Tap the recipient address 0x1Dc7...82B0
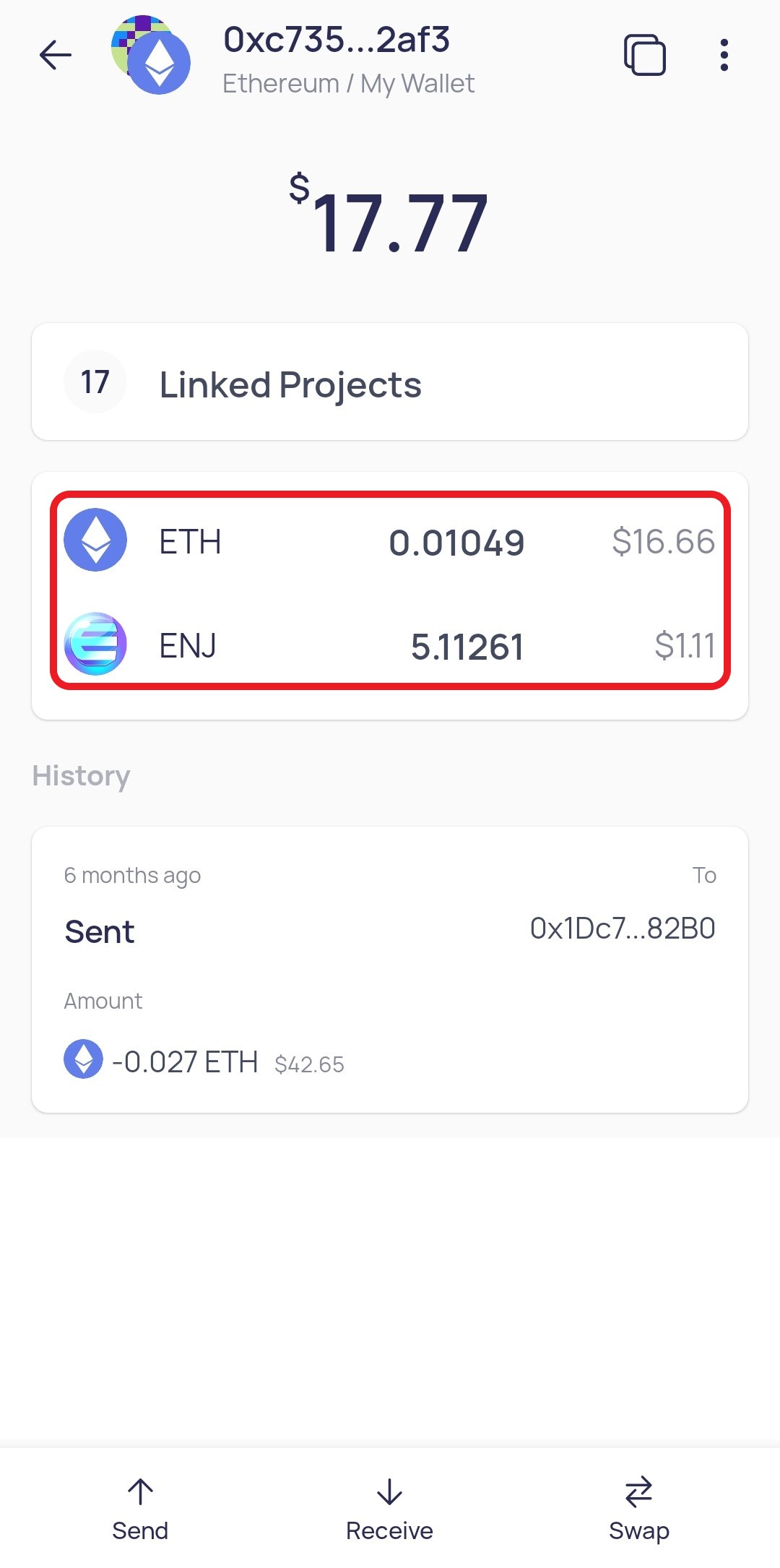The height and width of the screenshot is (1568, 780). pyautogui.click(x=622, y=929)
